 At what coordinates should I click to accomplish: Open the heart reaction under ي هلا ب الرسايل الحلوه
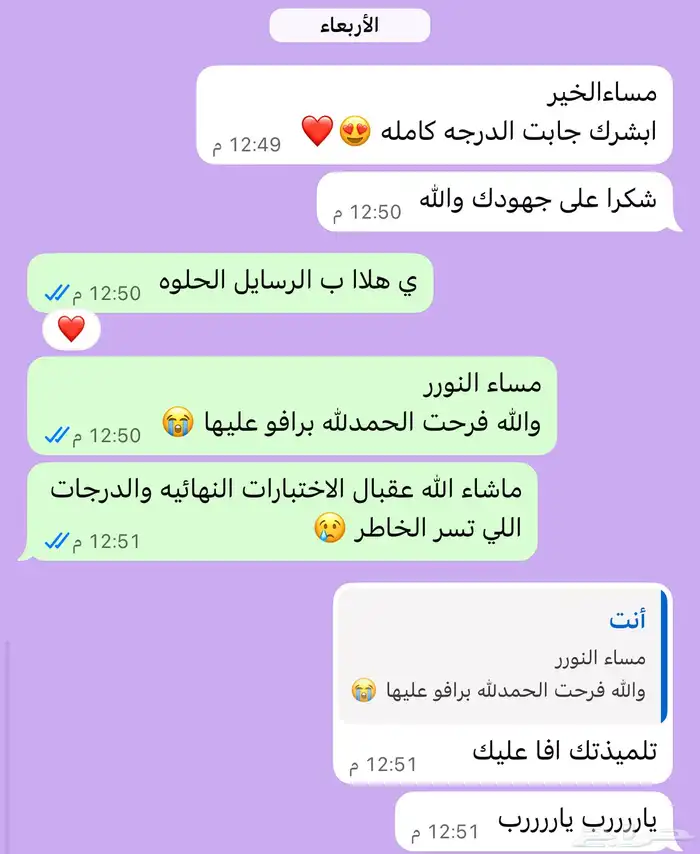[71, 330]
